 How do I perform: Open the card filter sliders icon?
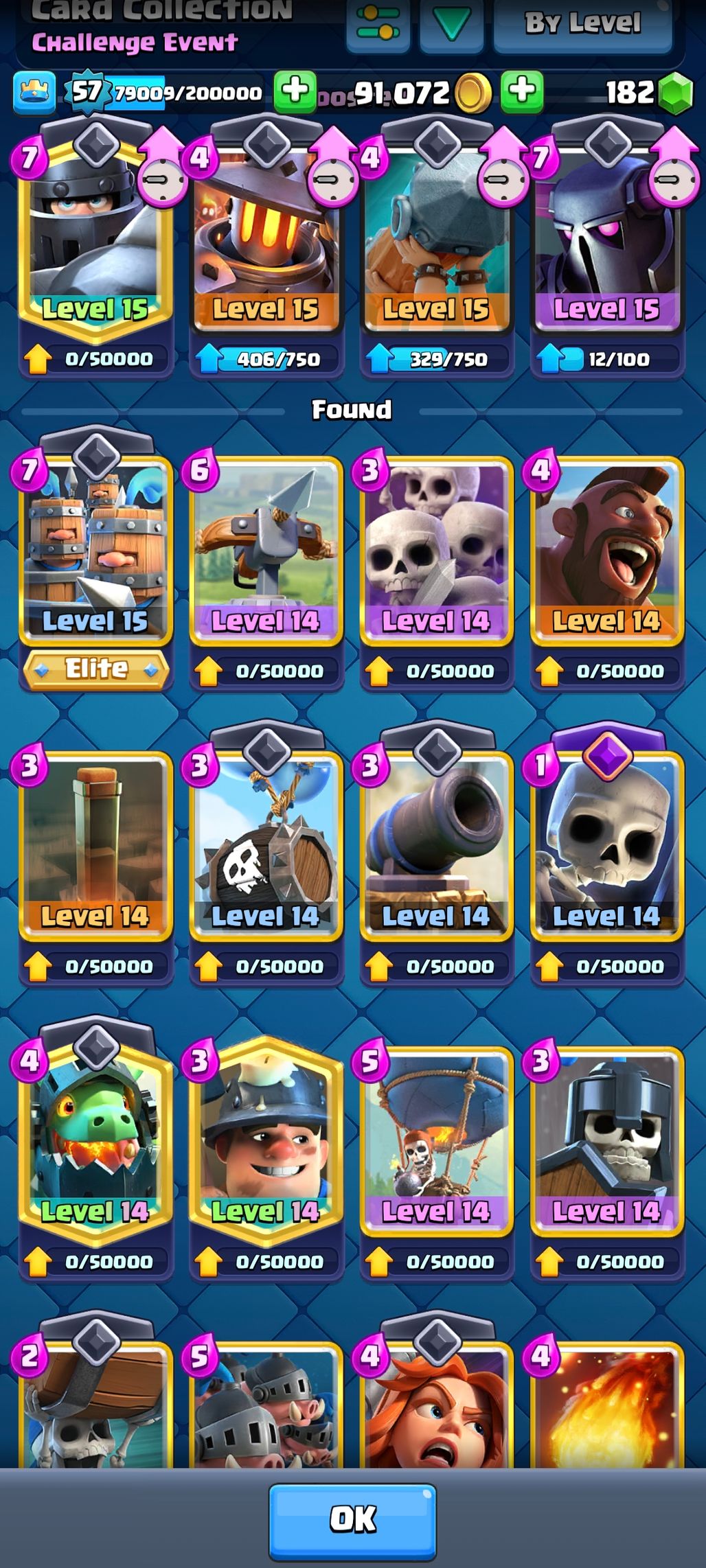378,25
